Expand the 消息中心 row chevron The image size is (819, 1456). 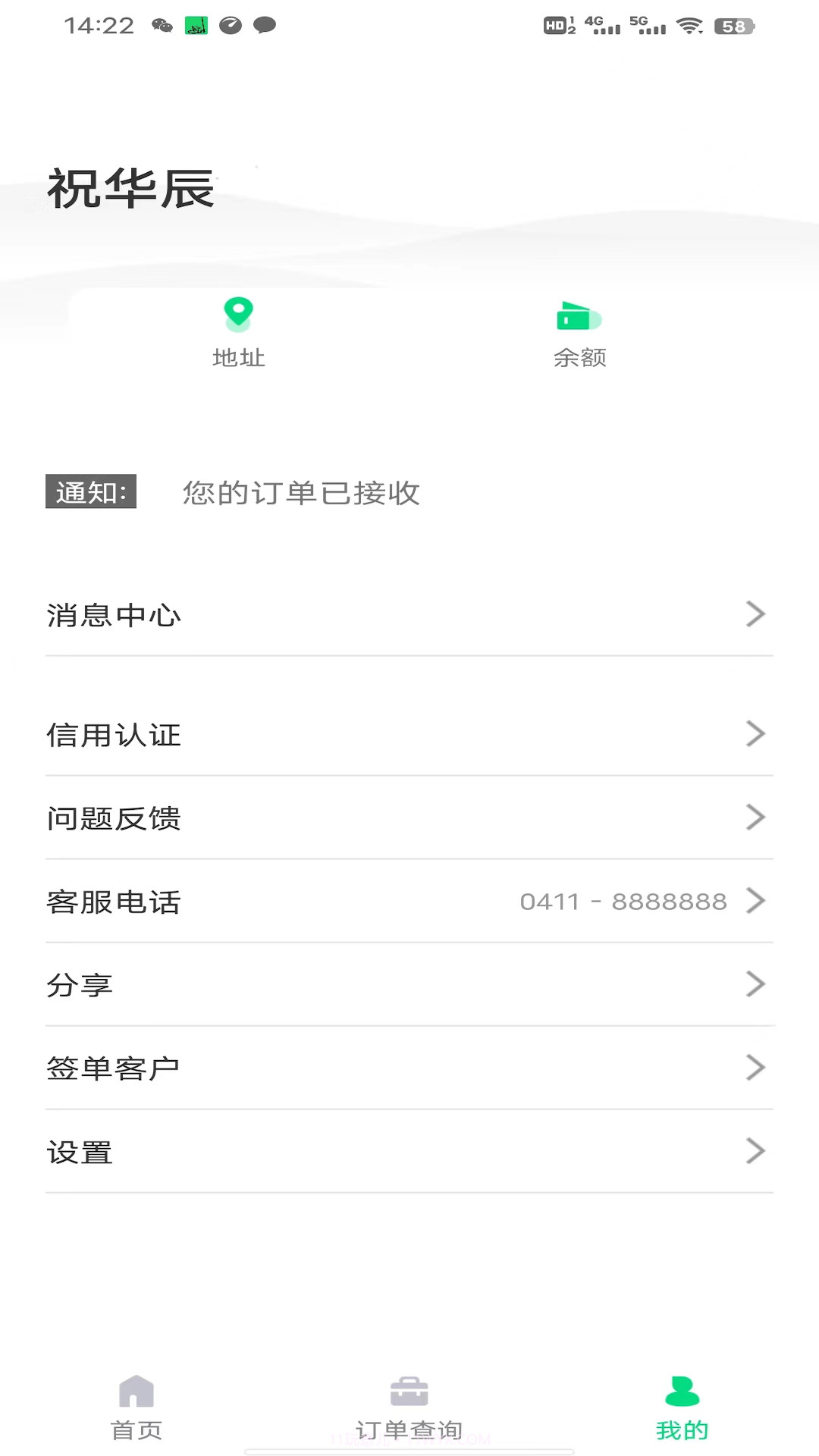755,614
